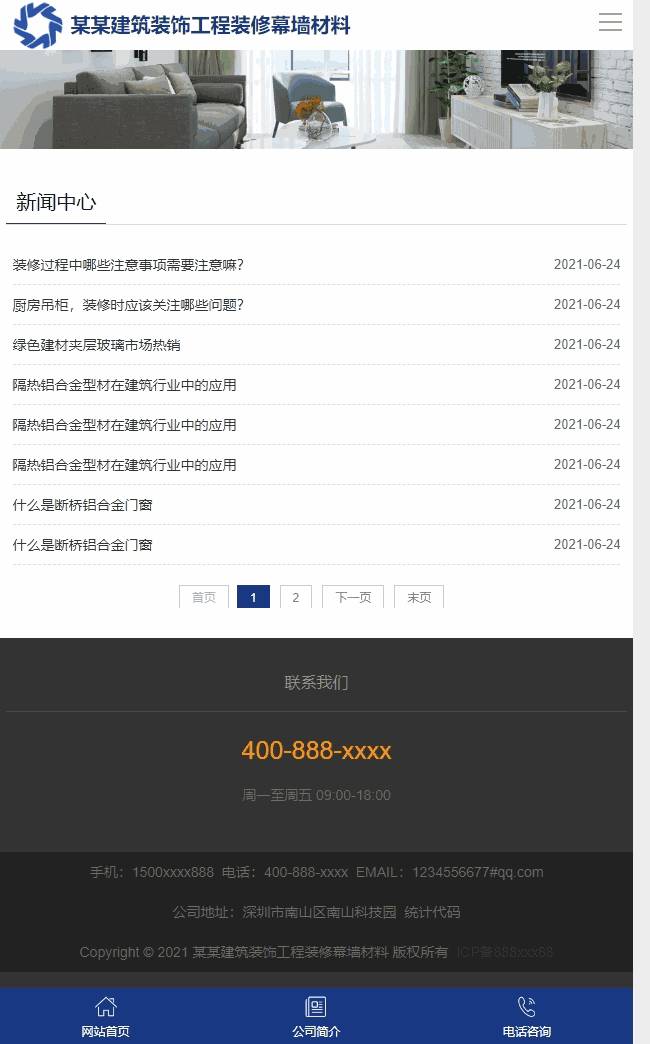
Task: Tap 首页 first page button
Action: click(x=204, y=597)
